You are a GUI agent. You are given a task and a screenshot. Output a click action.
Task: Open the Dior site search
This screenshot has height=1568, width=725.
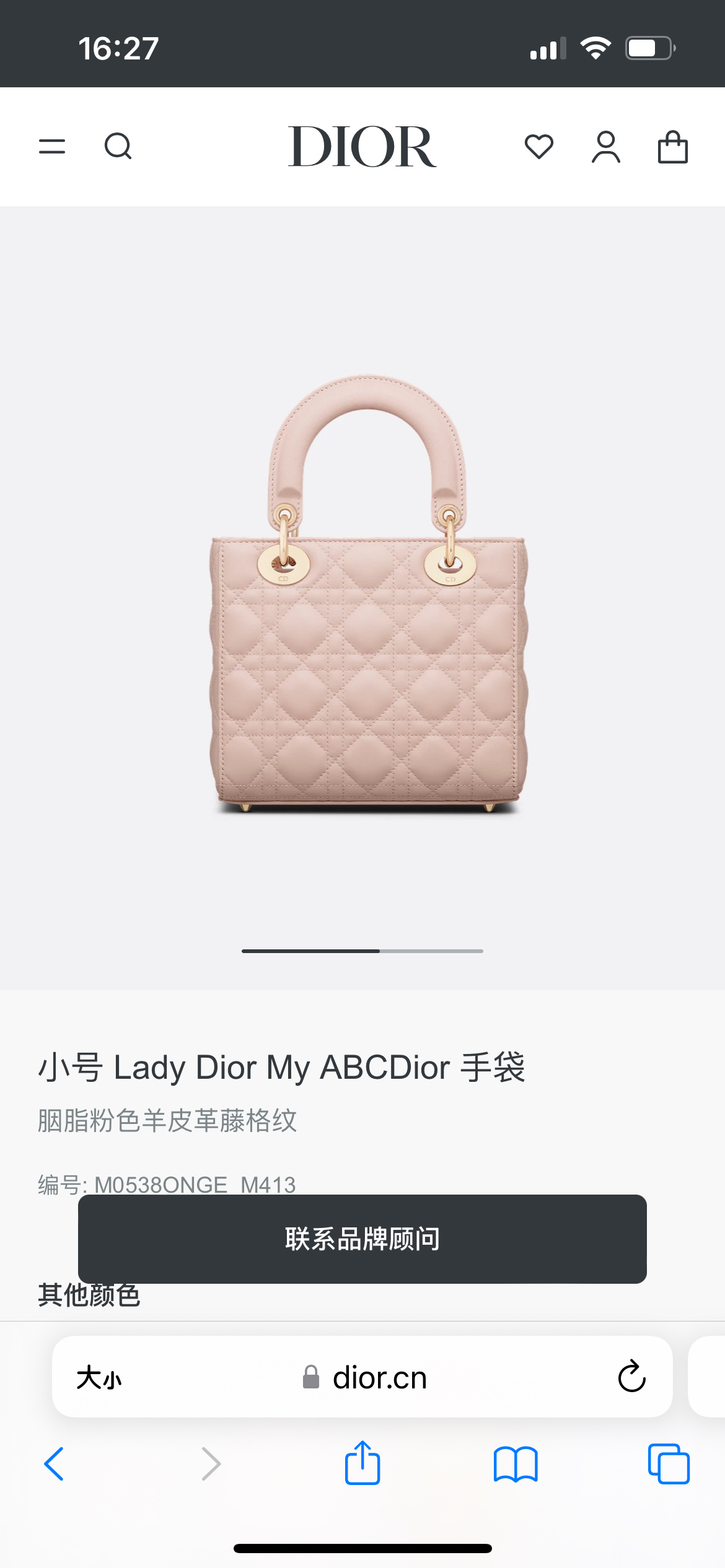click(118, 147)
